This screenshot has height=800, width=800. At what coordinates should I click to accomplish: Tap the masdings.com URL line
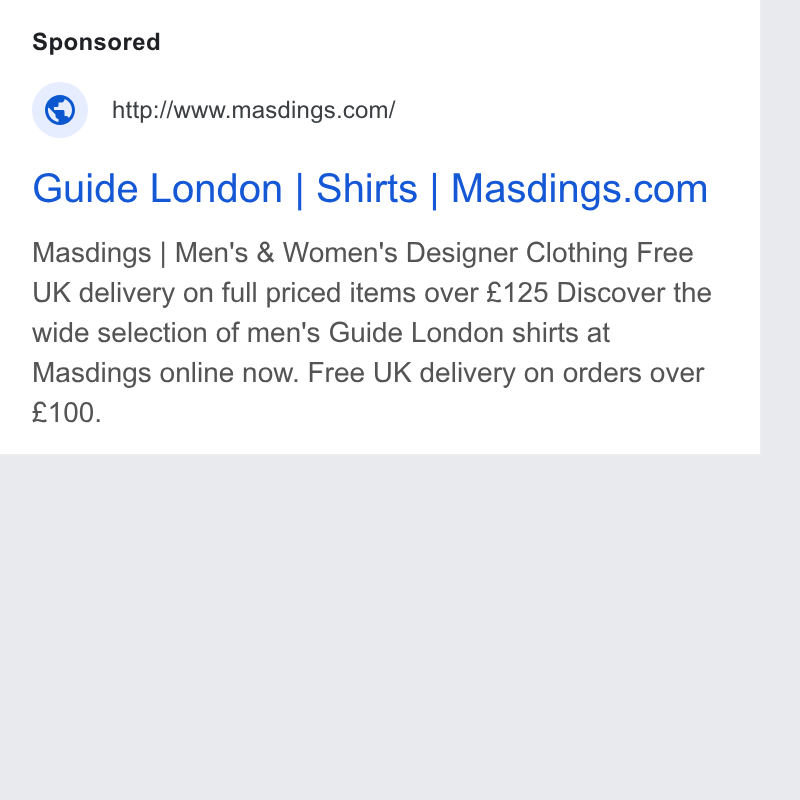[x=254, y=110]
